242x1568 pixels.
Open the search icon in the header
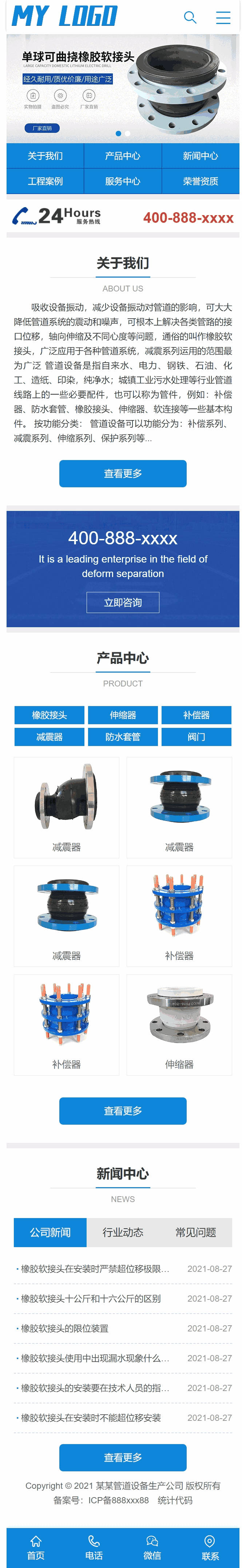[x=190, y=18]
